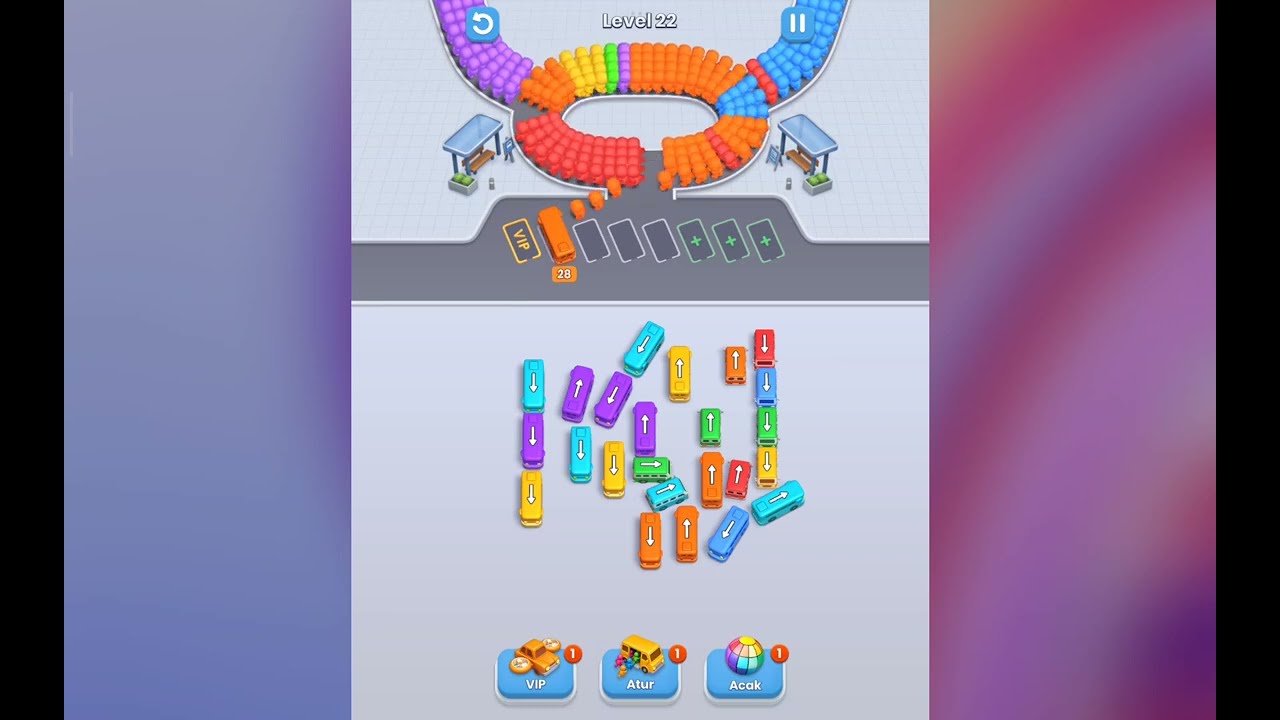
Task: Restart the level with the undo arrow
Action: click(482, 24)
